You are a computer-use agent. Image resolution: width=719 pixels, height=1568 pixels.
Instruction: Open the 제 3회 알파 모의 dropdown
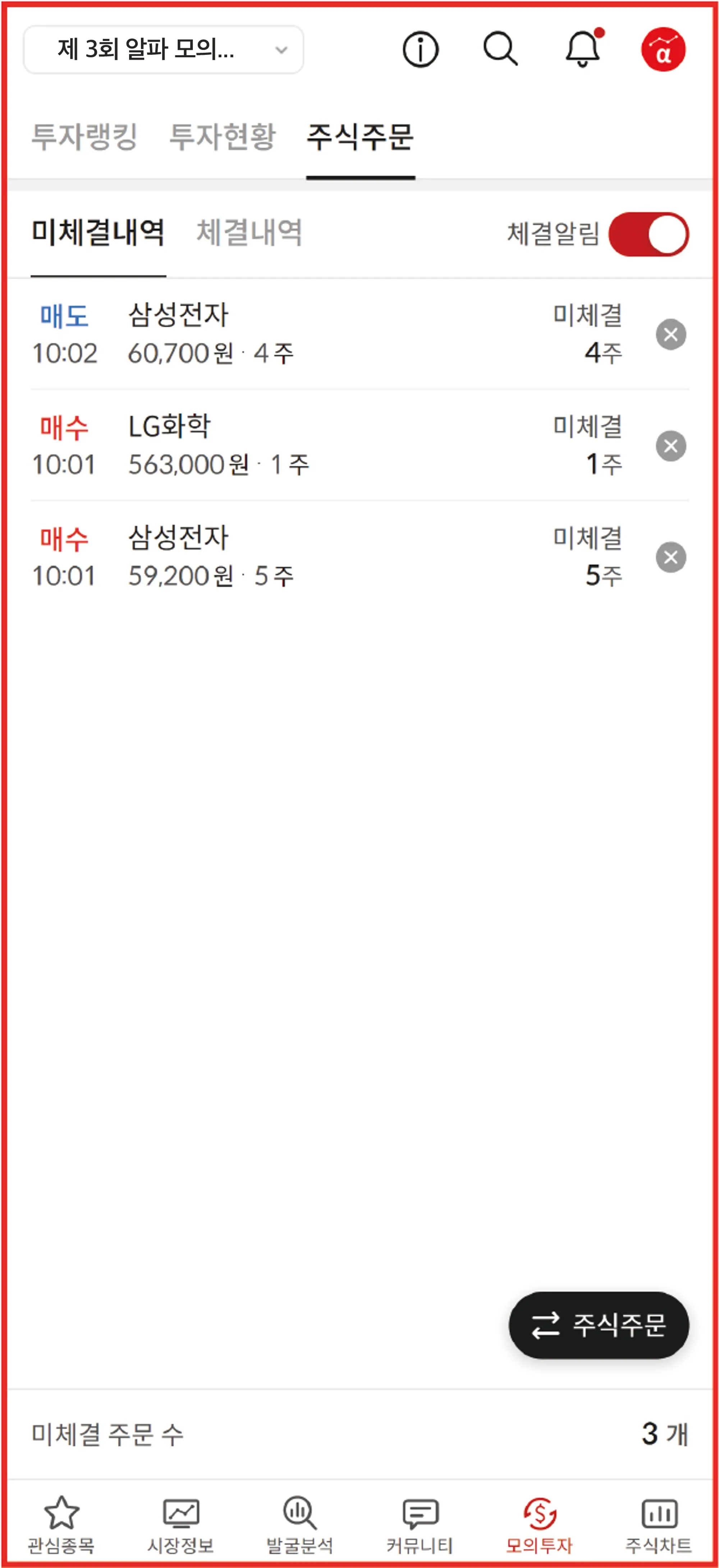[163, 49]
